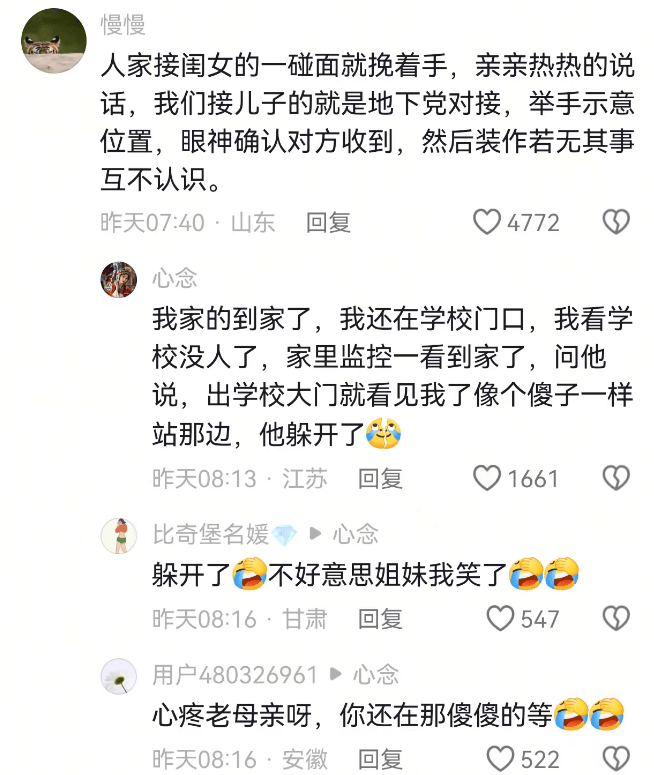Like 用户480326961's comment with 522 likes
The height and width of the screenshot is (775, 654).
click(500, 759)
